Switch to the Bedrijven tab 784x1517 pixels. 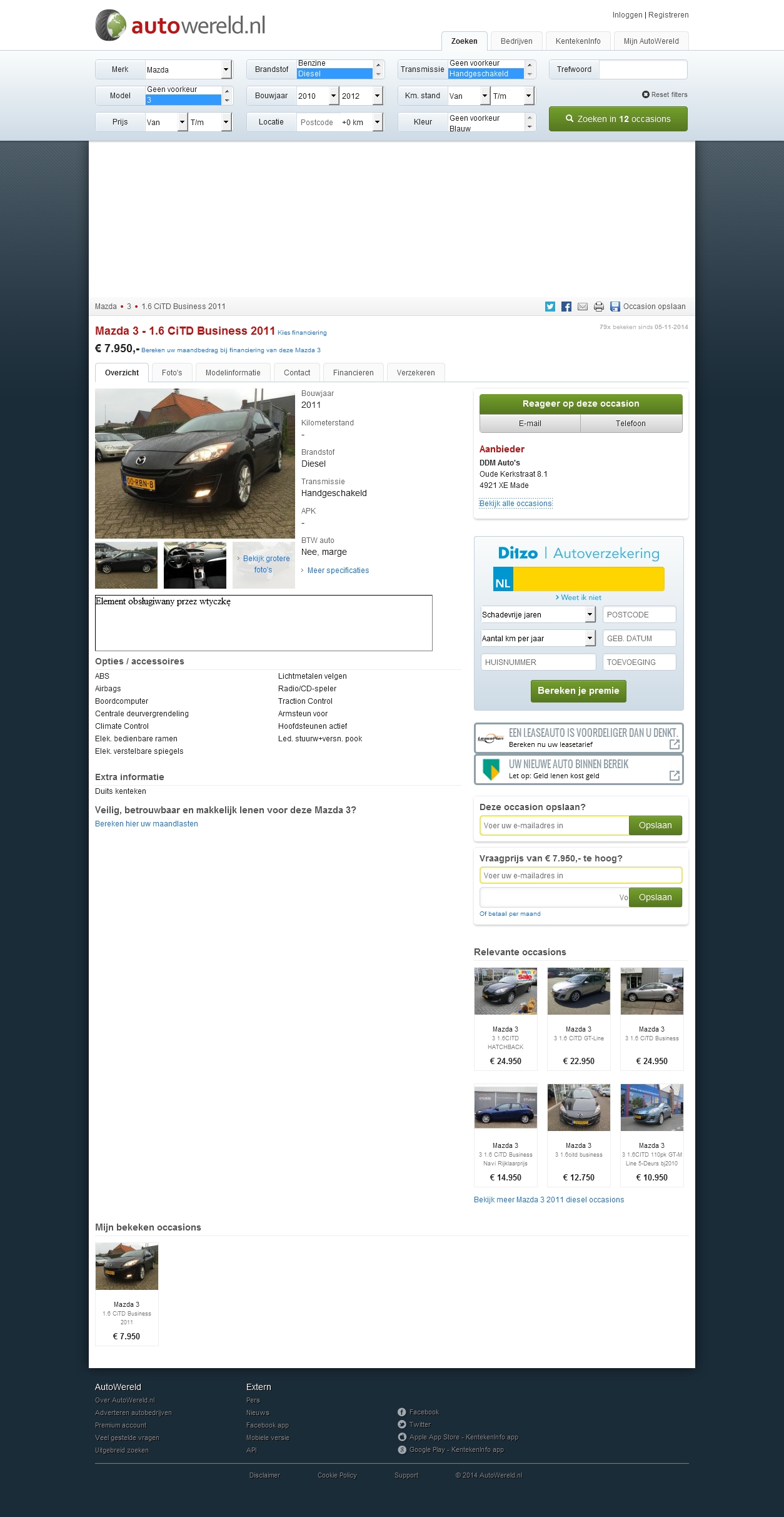516,41
